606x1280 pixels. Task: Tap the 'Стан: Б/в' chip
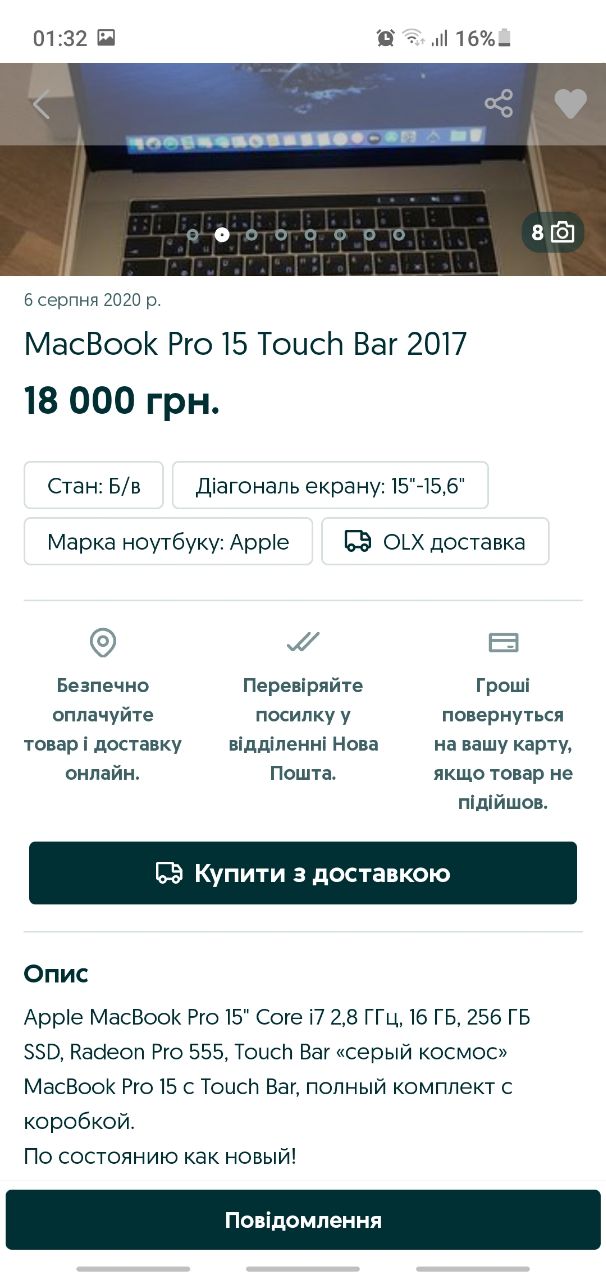click(94, 486)
